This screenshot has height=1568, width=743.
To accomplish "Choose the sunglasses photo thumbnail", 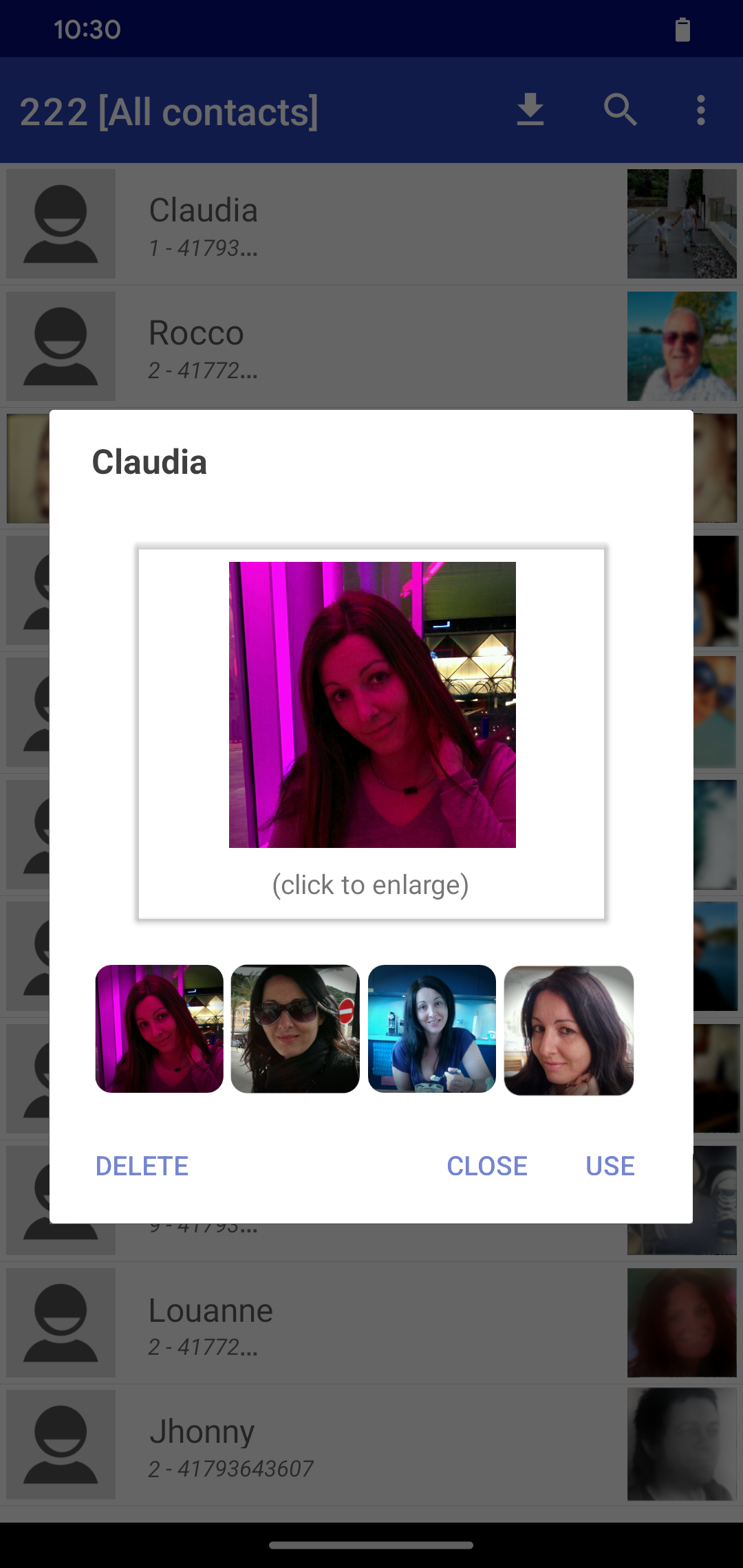I will click(x=295, y=1029).
